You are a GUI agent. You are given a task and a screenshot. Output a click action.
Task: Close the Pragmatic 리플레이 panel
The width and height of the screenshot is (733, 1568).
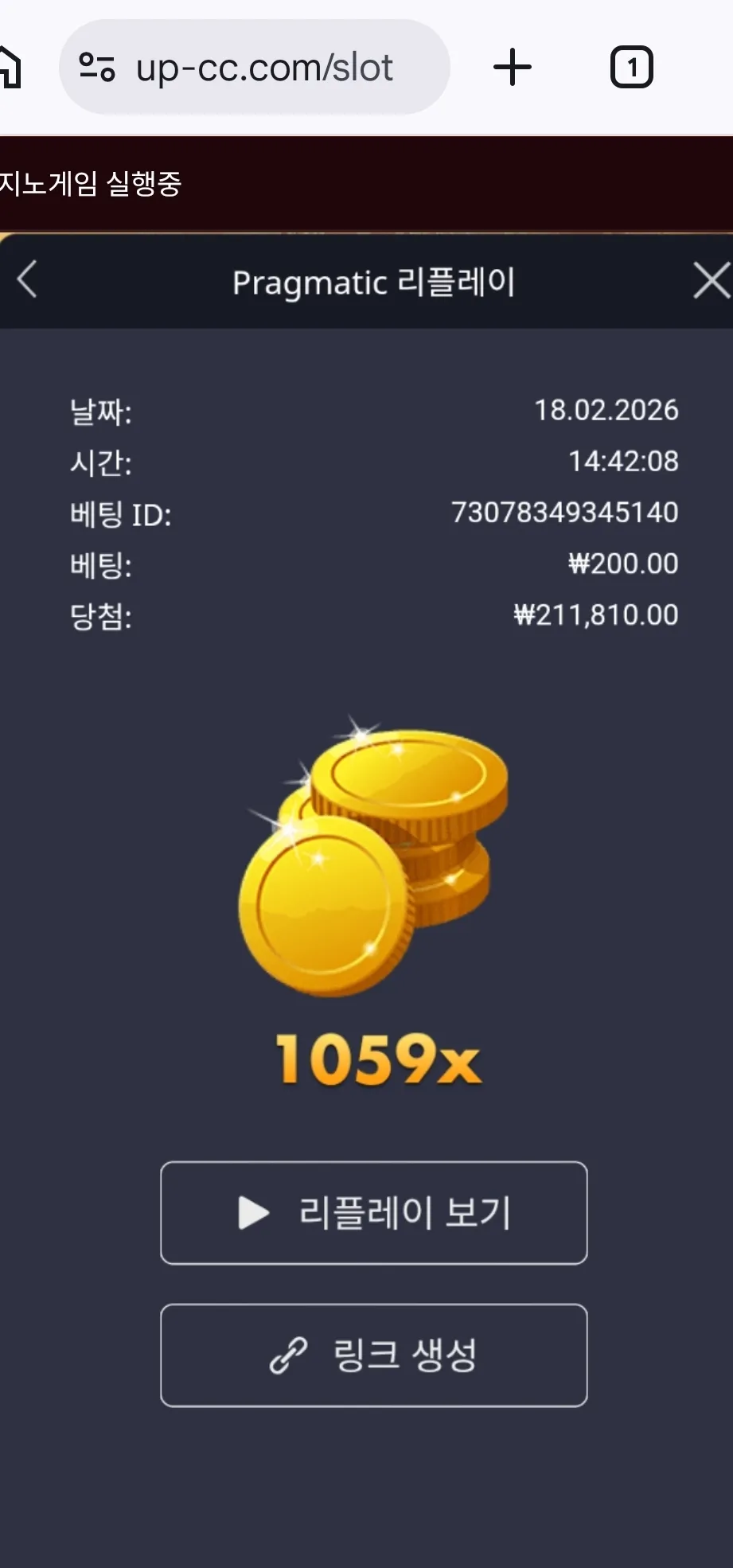pos(712,281)
